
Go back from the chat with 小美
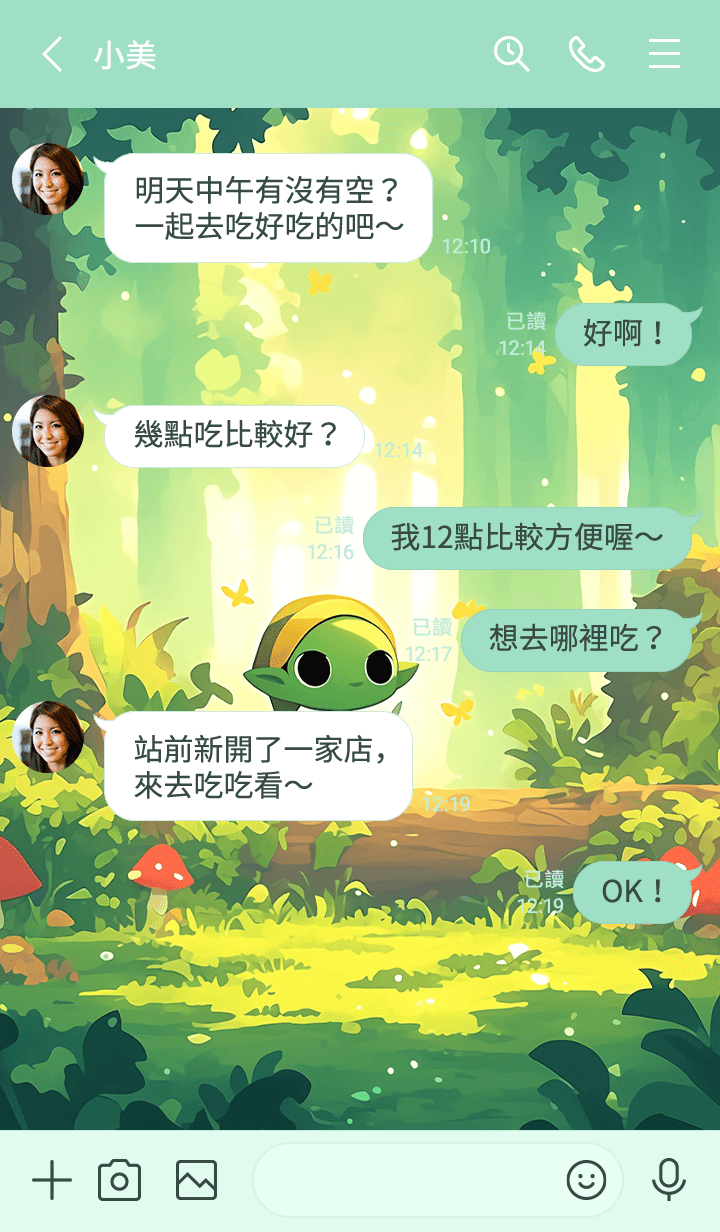(x=52, y=54)
